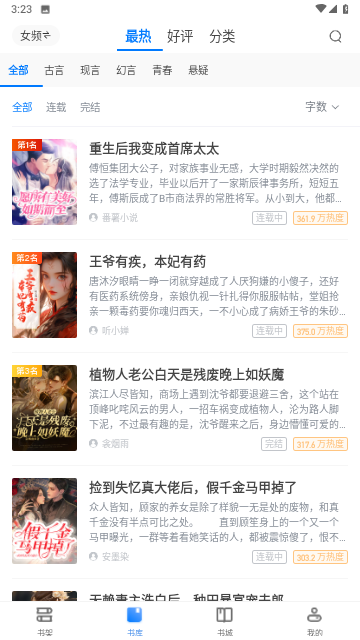Open the book 重生后我变成首席太太
The width and height of the screenshot is (360, 640).
(x=180, y=182)
